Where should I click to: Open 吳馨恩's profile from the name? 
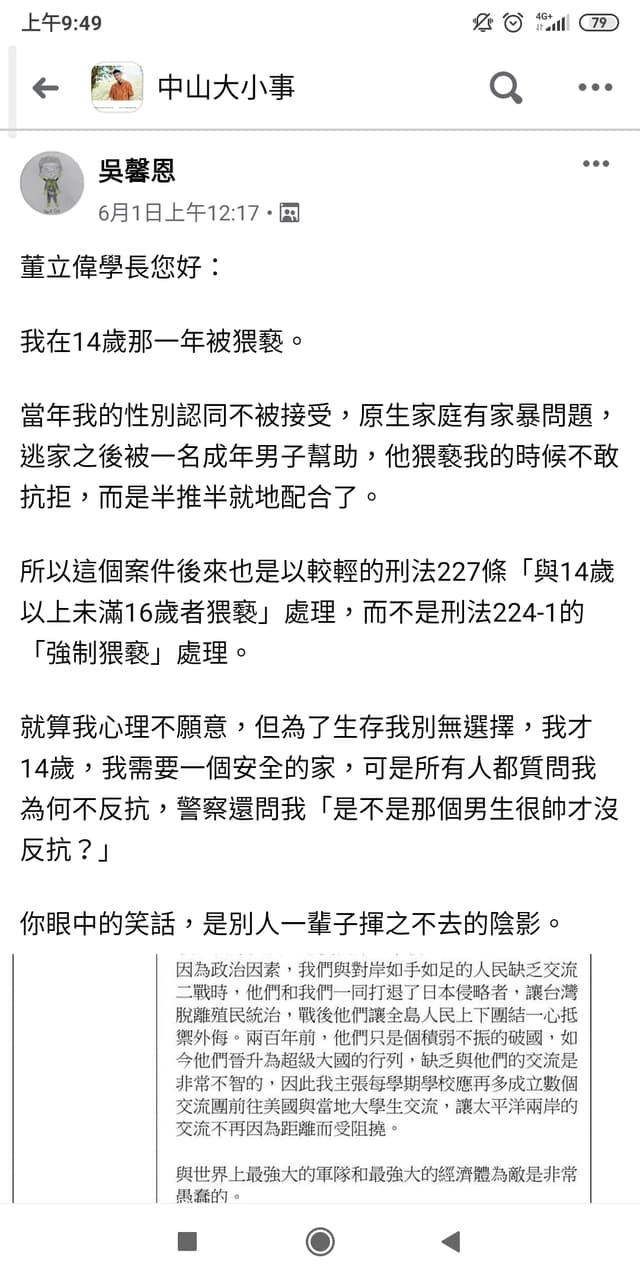pos(136,171)
